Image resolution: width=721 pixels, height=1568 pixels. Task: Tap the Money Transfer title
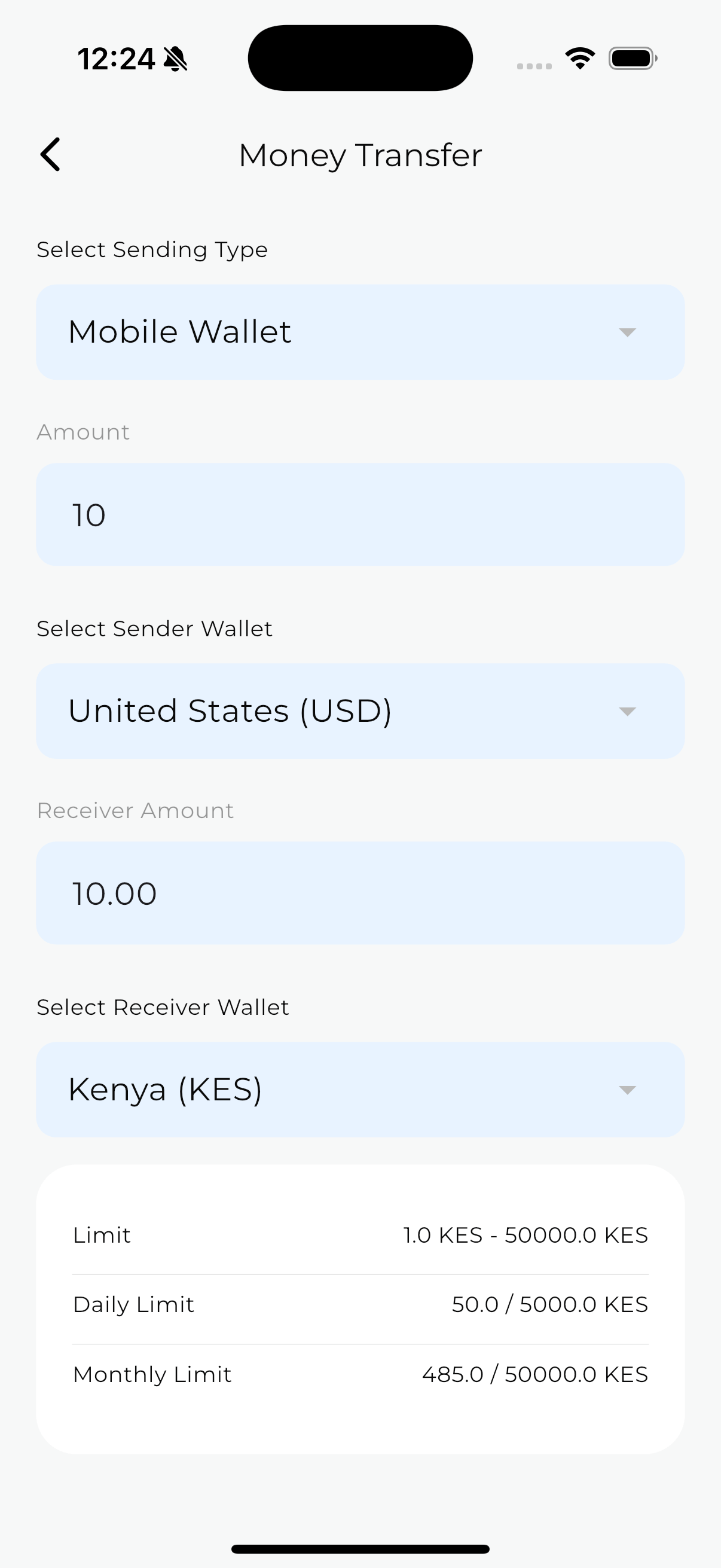(x=360, y=155)
